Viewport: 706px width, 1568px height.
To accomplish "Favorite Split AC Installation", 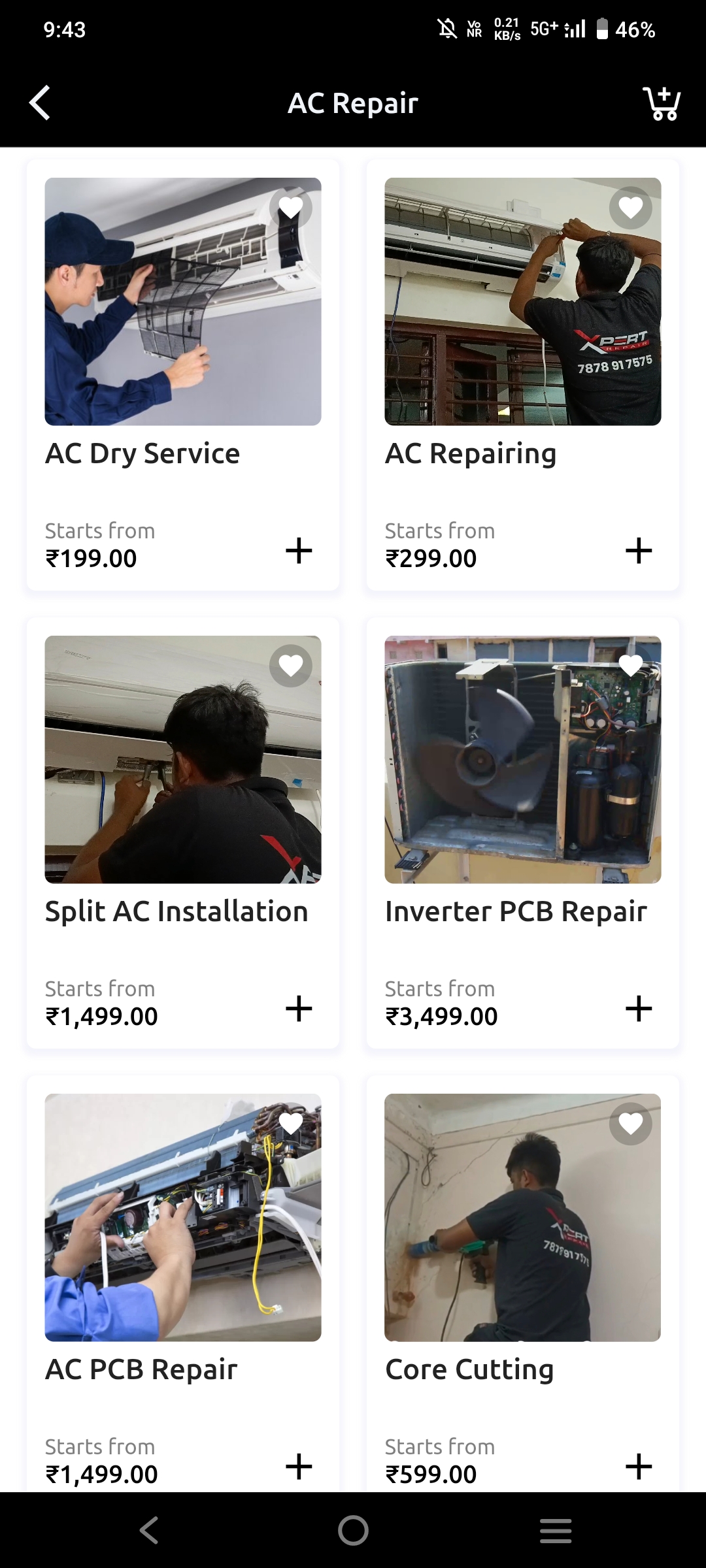I will 291,666.
